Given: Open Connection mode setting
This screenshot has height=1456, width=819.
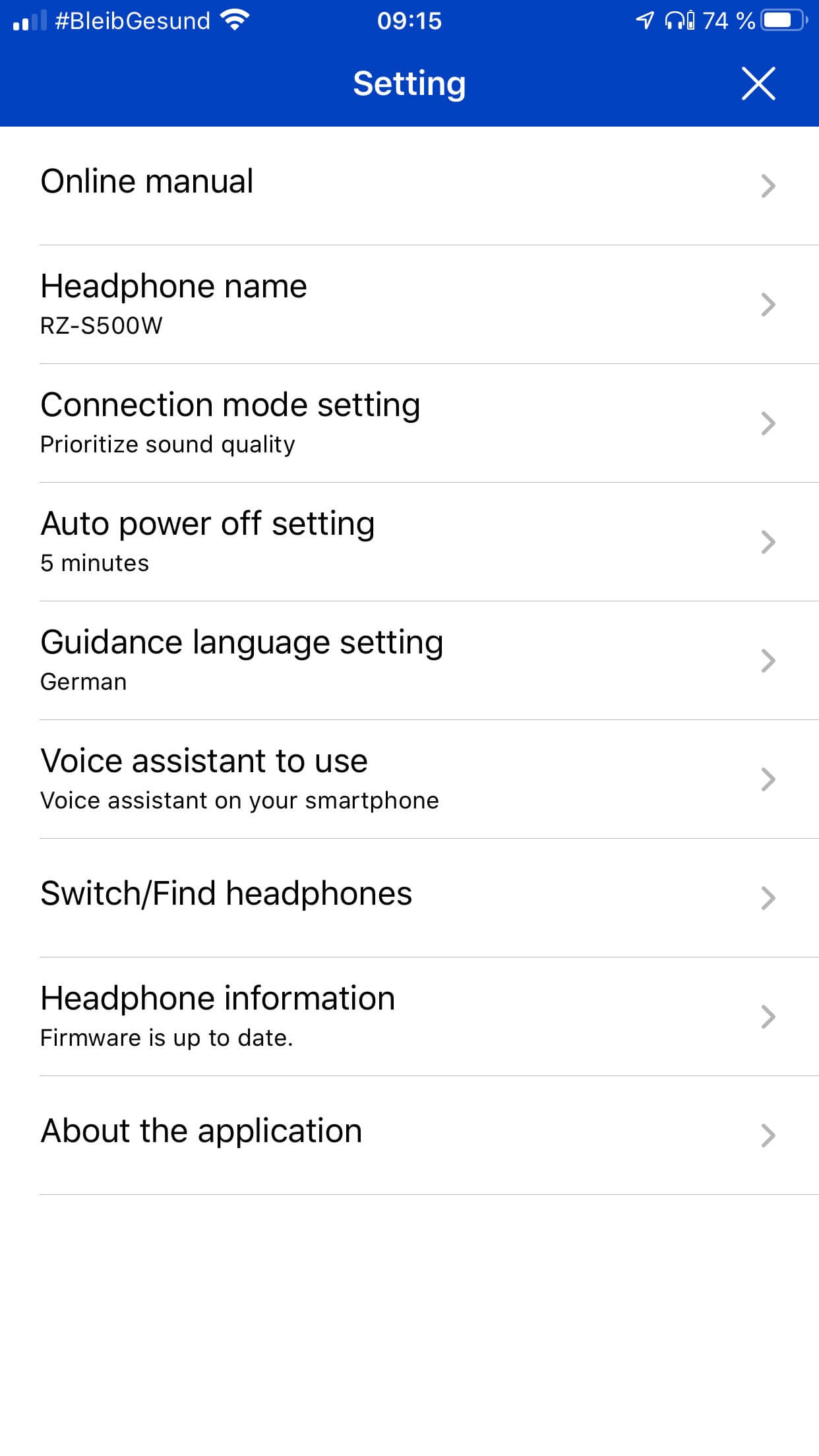Looking at the screenshot, I should click(409, 423).
